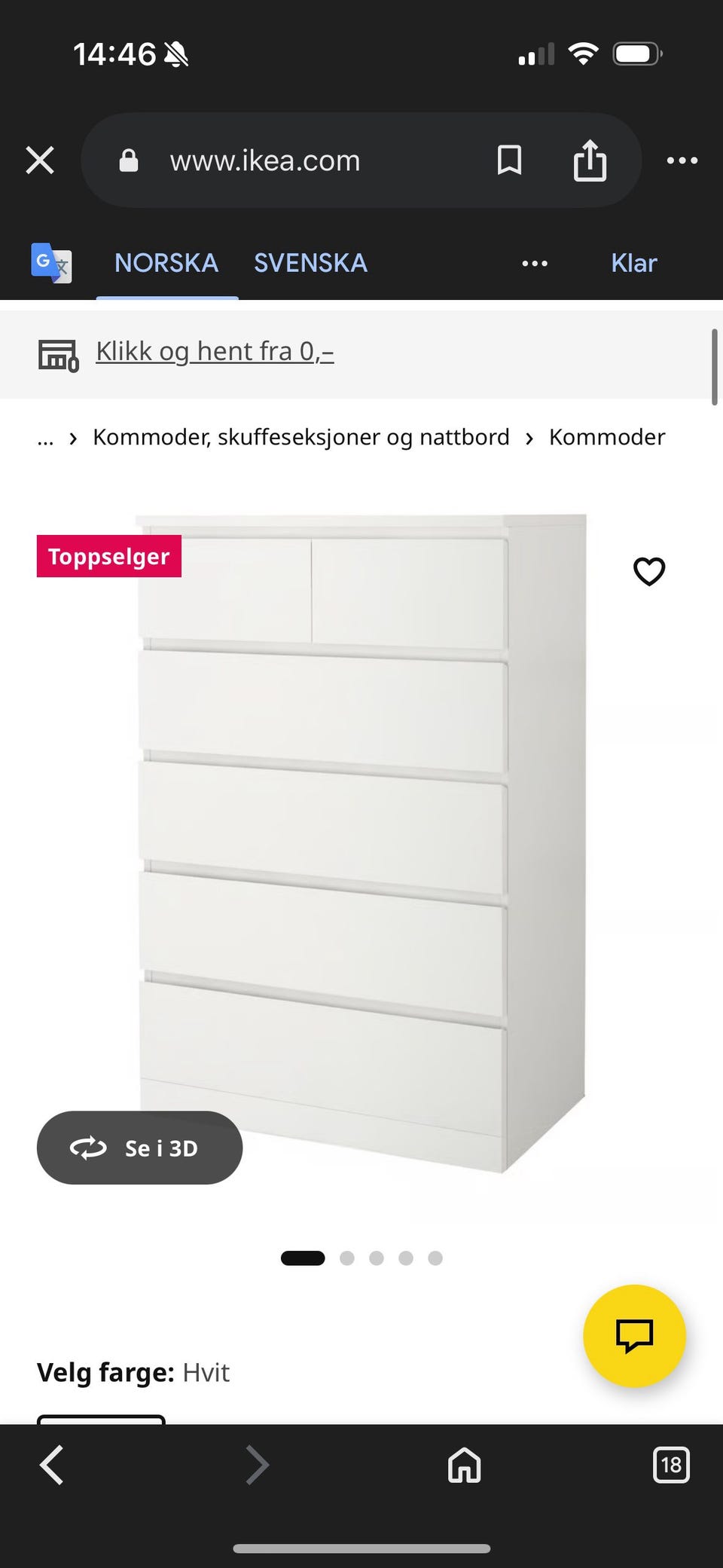The width and height of the screenshot is (723, 1568).
Task: Open the Se i 3D view
Action: 139,1148
